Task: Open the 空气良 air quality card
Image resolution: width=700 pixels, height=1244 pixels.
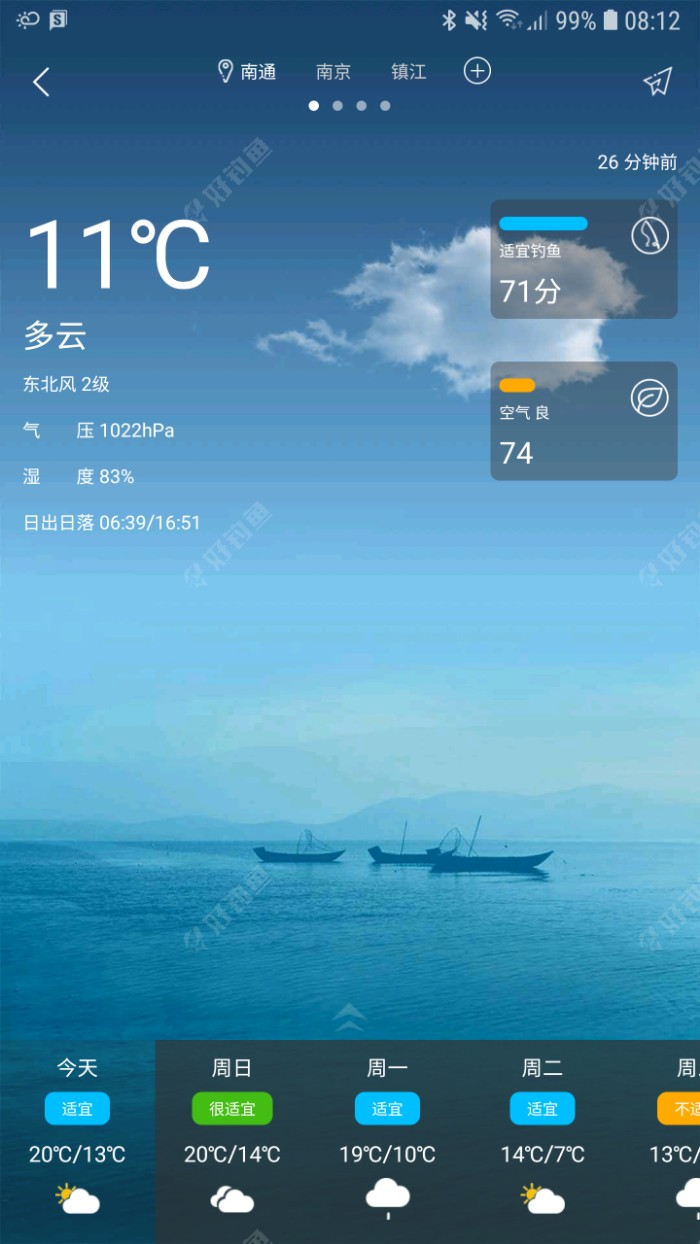Action: tap(583, 421)
